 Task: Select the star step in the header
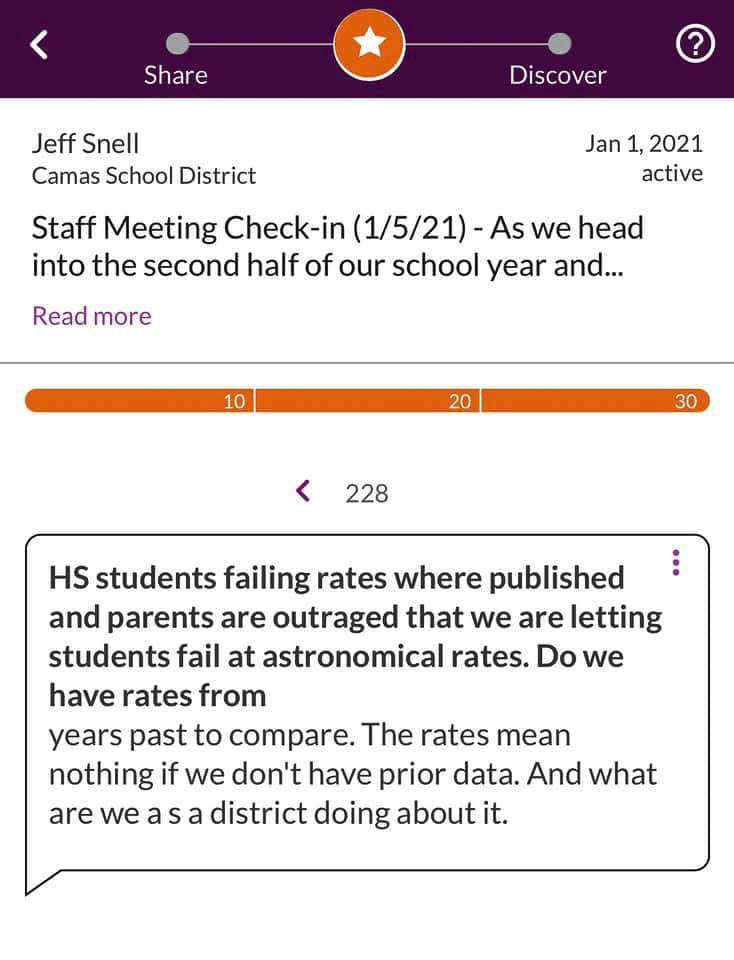pyautogui.click(x=369, y=42)
